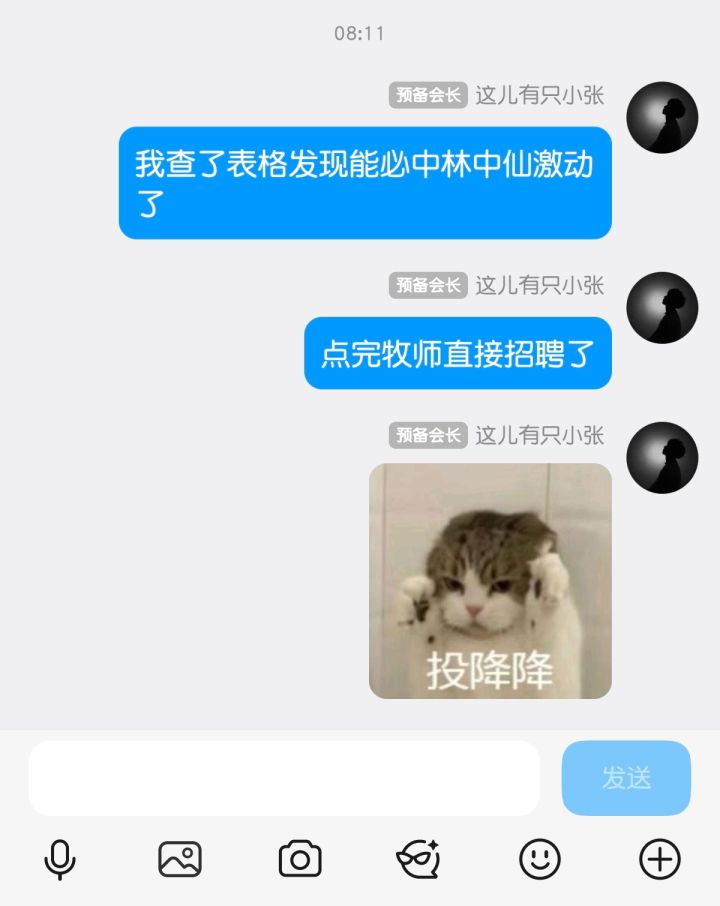Click the plus icon for more attachments
720x906 pixels.
[658, 858]
